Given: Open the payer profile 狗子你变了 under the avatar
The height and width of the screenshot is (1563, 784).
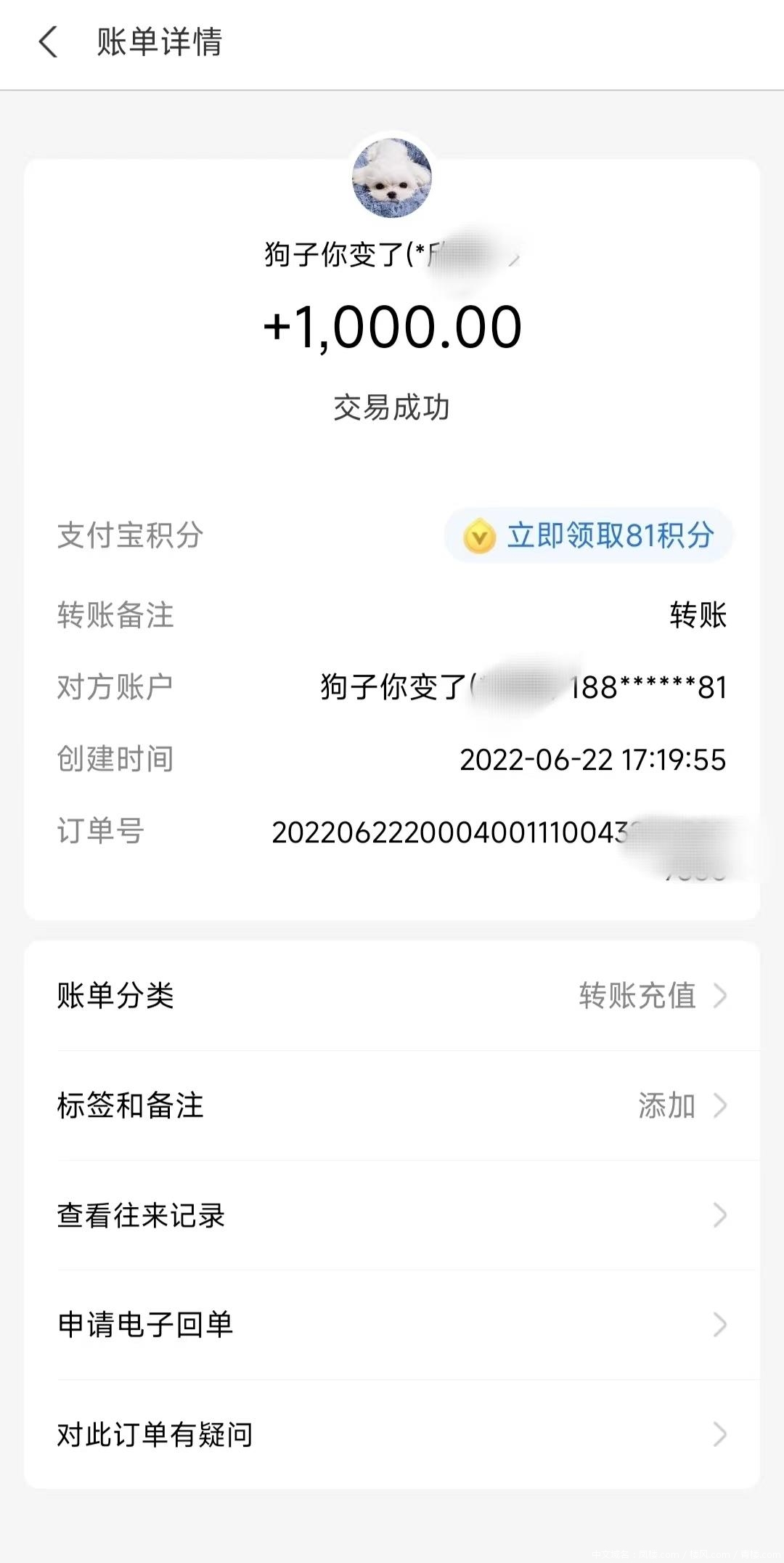Looking at the screenshot, I should click(392, 255).
